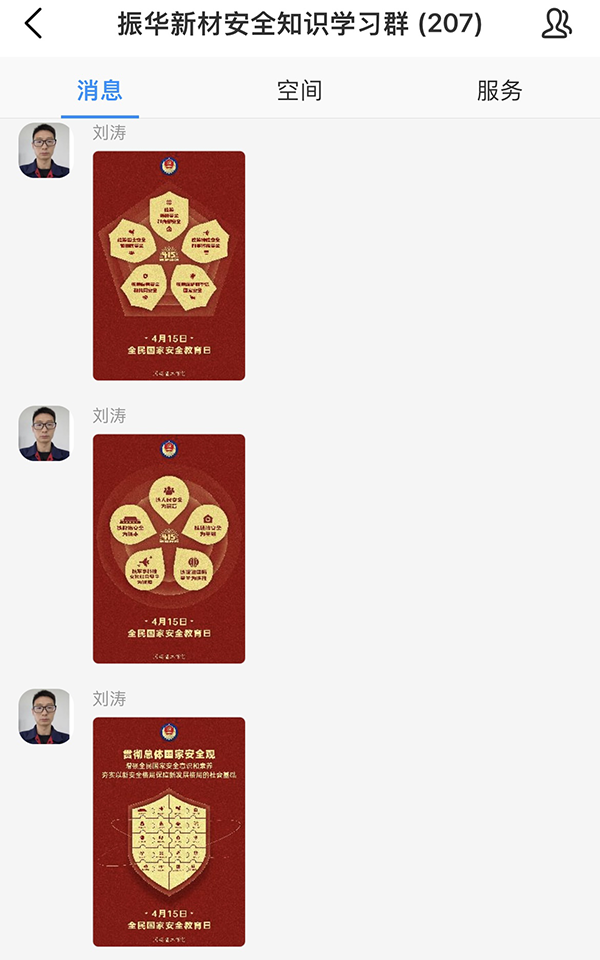This screenshot has height=960, width=600.
Task: Switch to the 服务 tab
Action: click(499, 90)
